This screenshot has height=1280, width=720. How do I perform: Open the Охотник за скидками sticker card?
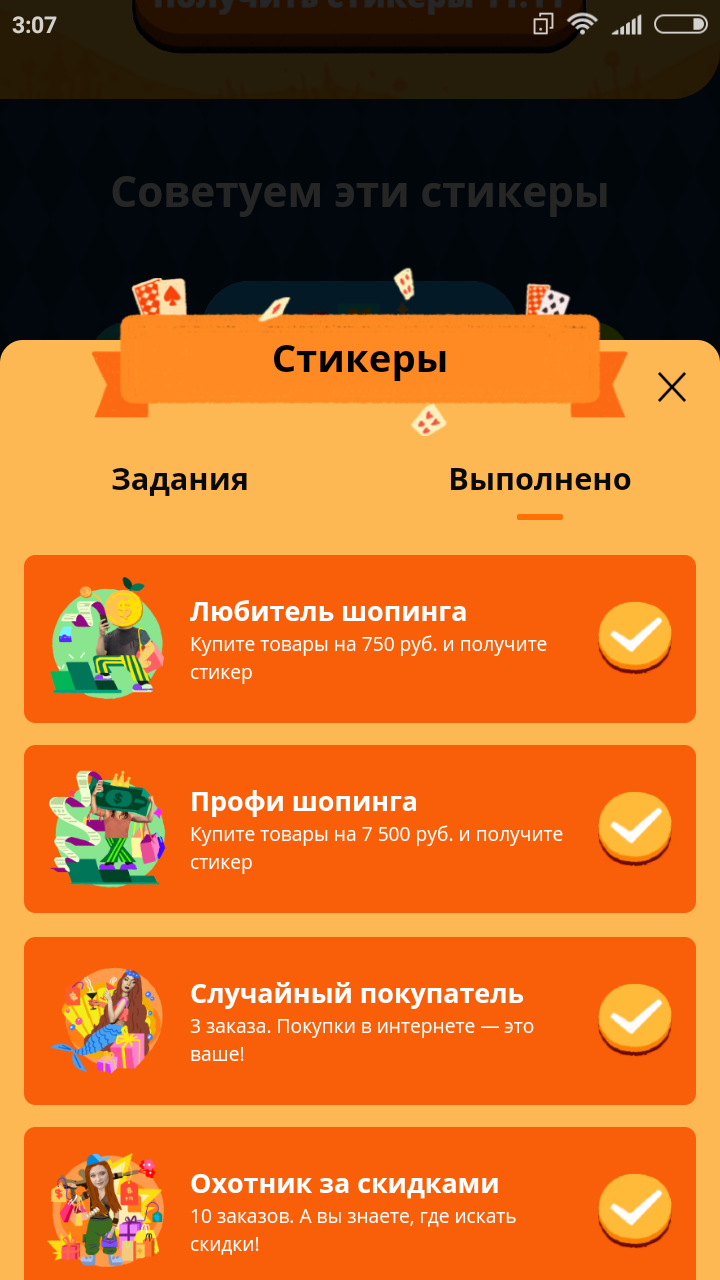point(360,1204)
